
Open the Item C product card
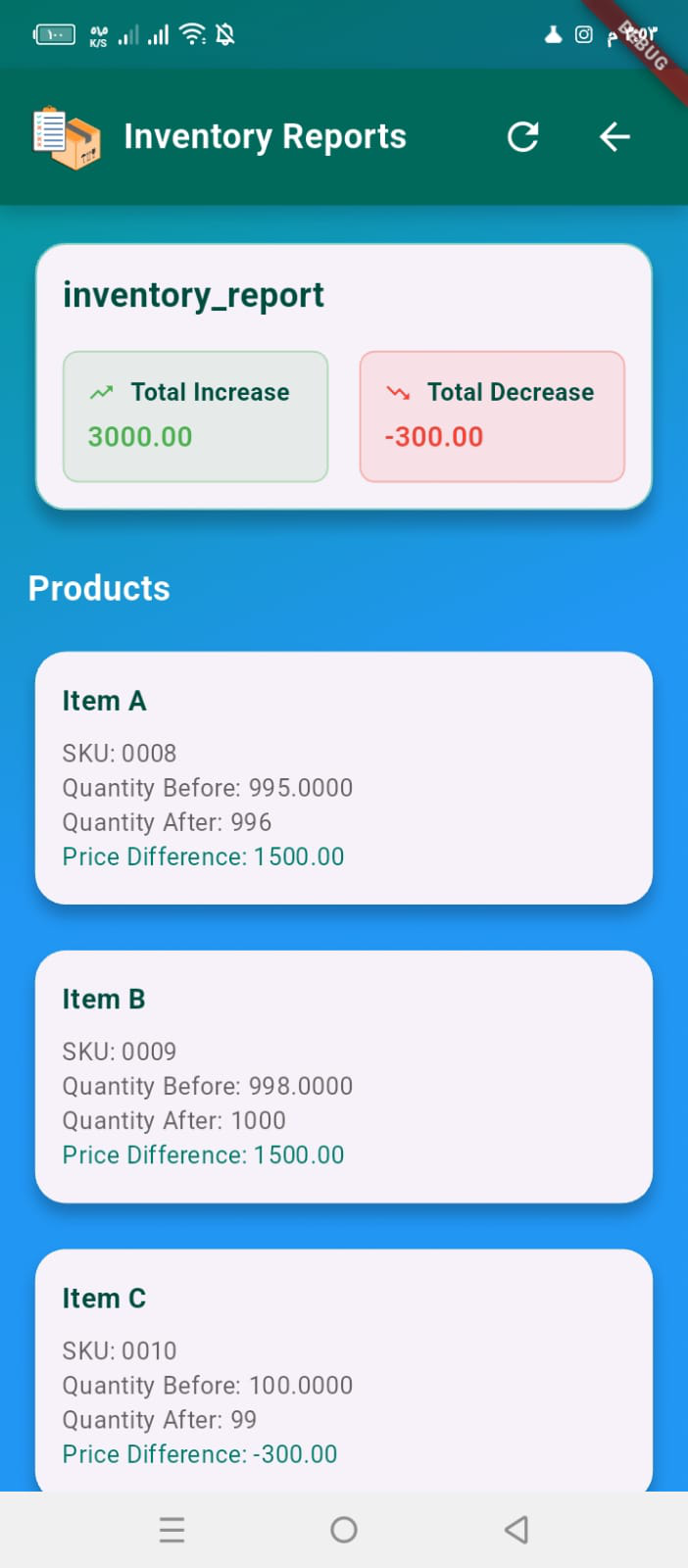tap(343, 1372)
